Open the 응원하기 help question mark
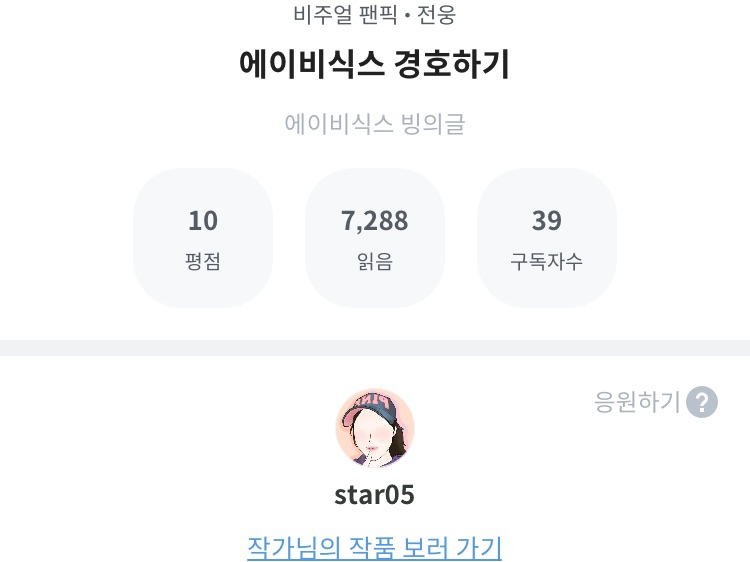750x562 pixels. coord(702,403)
